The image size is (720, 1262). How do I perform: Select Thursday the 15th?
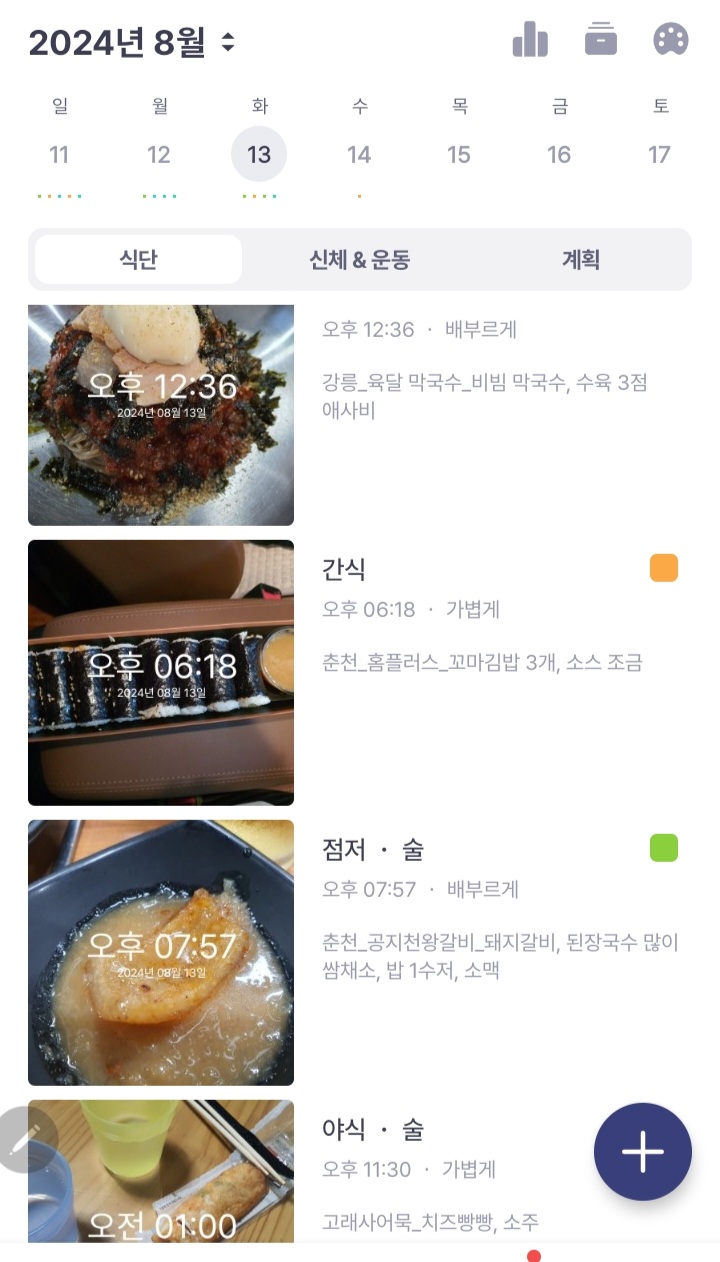(459, 155)
